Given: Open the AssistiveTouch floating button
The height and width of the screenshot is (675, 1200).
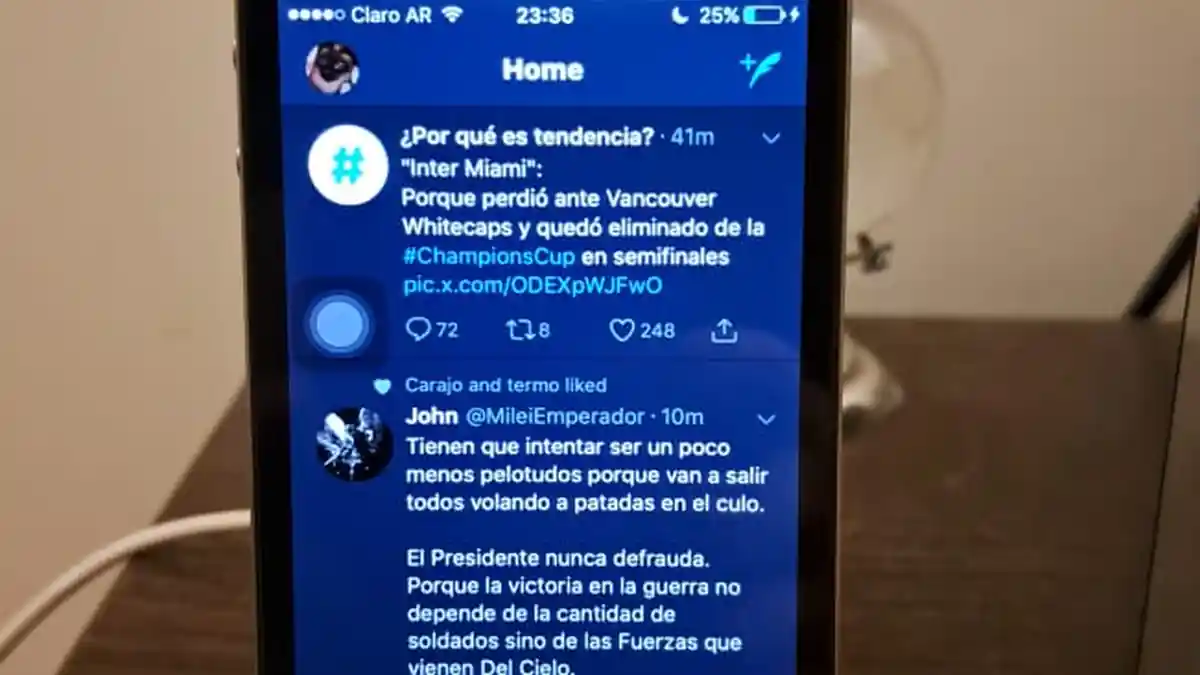Looking at the screenshot, I should tap(339, 325).
